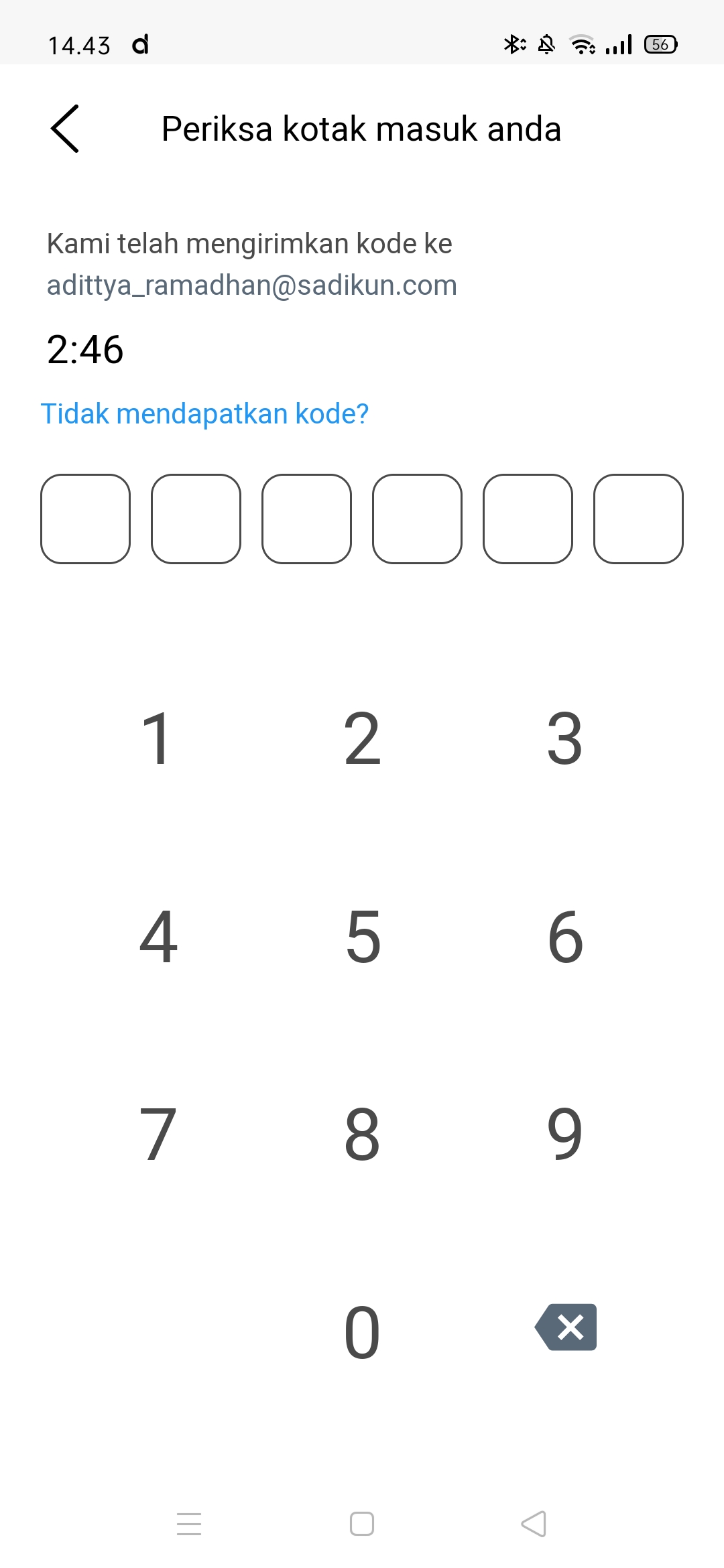724x1568 pixels.
Task: Enter digit 5 on the keypad
Action: tap(363, 936)
